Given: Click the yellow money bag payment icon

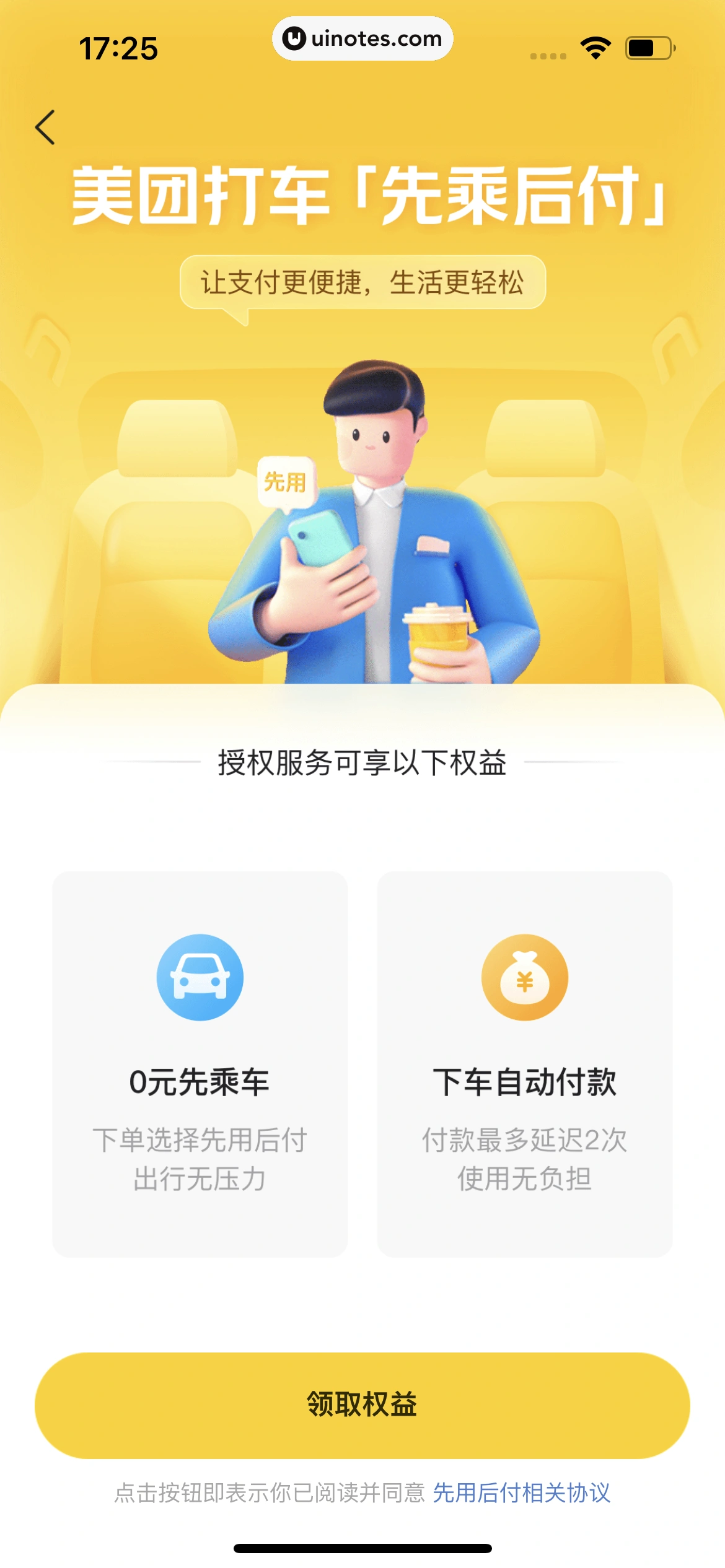Looking at the screenshot, I should click(x=525, y=977).
